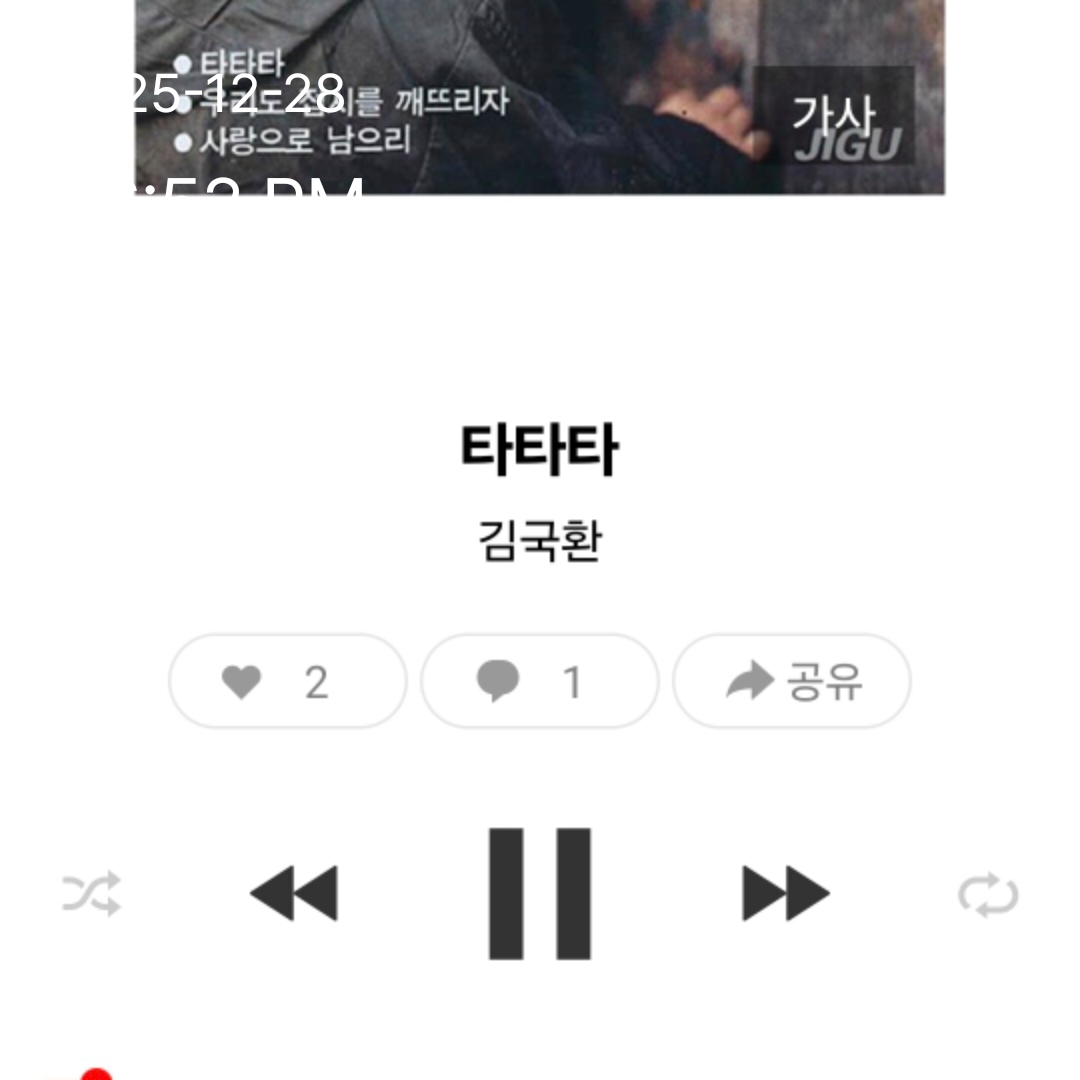This screenshot has width=1080, height=1080.
Task: Share this song via 공유
Action: pos(792,682)
